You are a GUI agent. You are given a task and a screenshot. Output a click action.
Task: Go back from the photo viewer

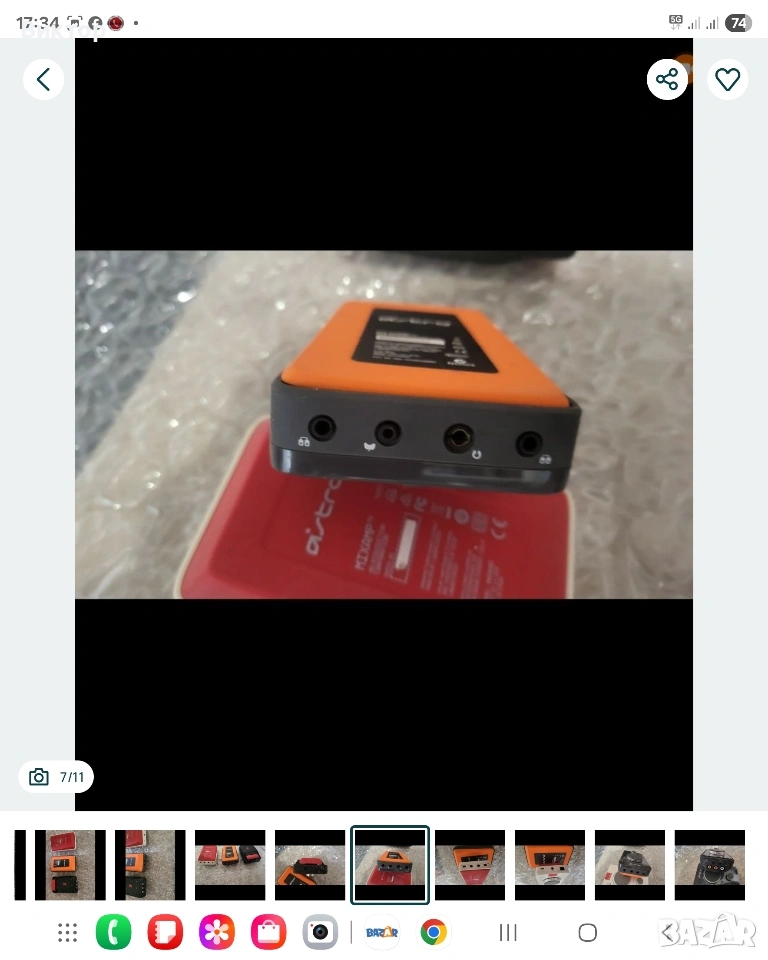click(x=43, y=80)
